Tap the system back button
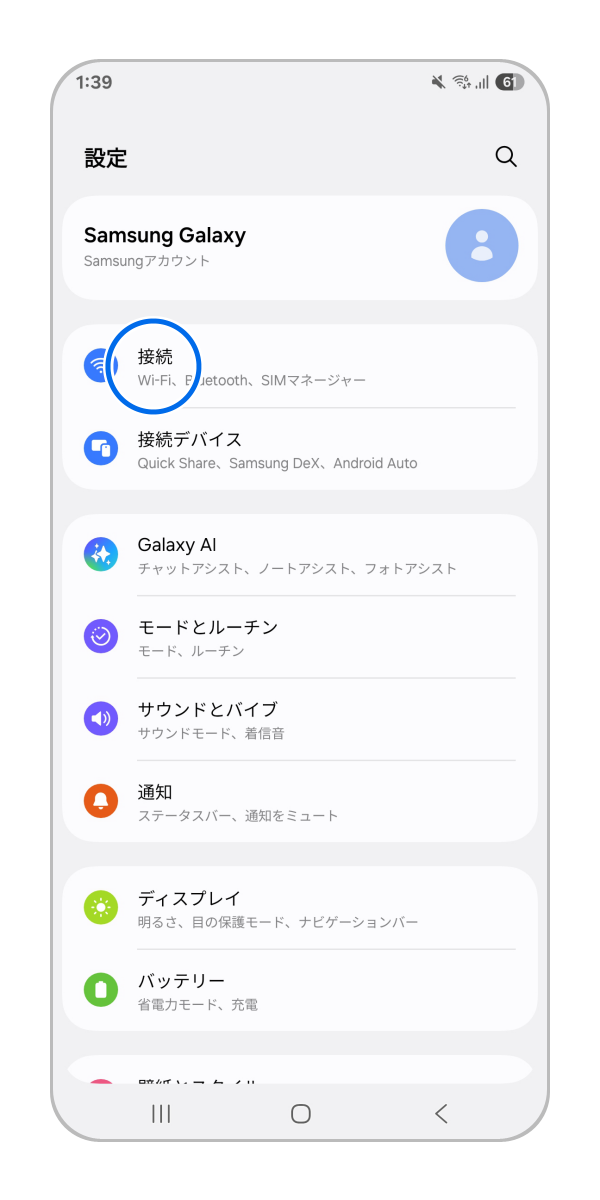 click(440, 1113)
